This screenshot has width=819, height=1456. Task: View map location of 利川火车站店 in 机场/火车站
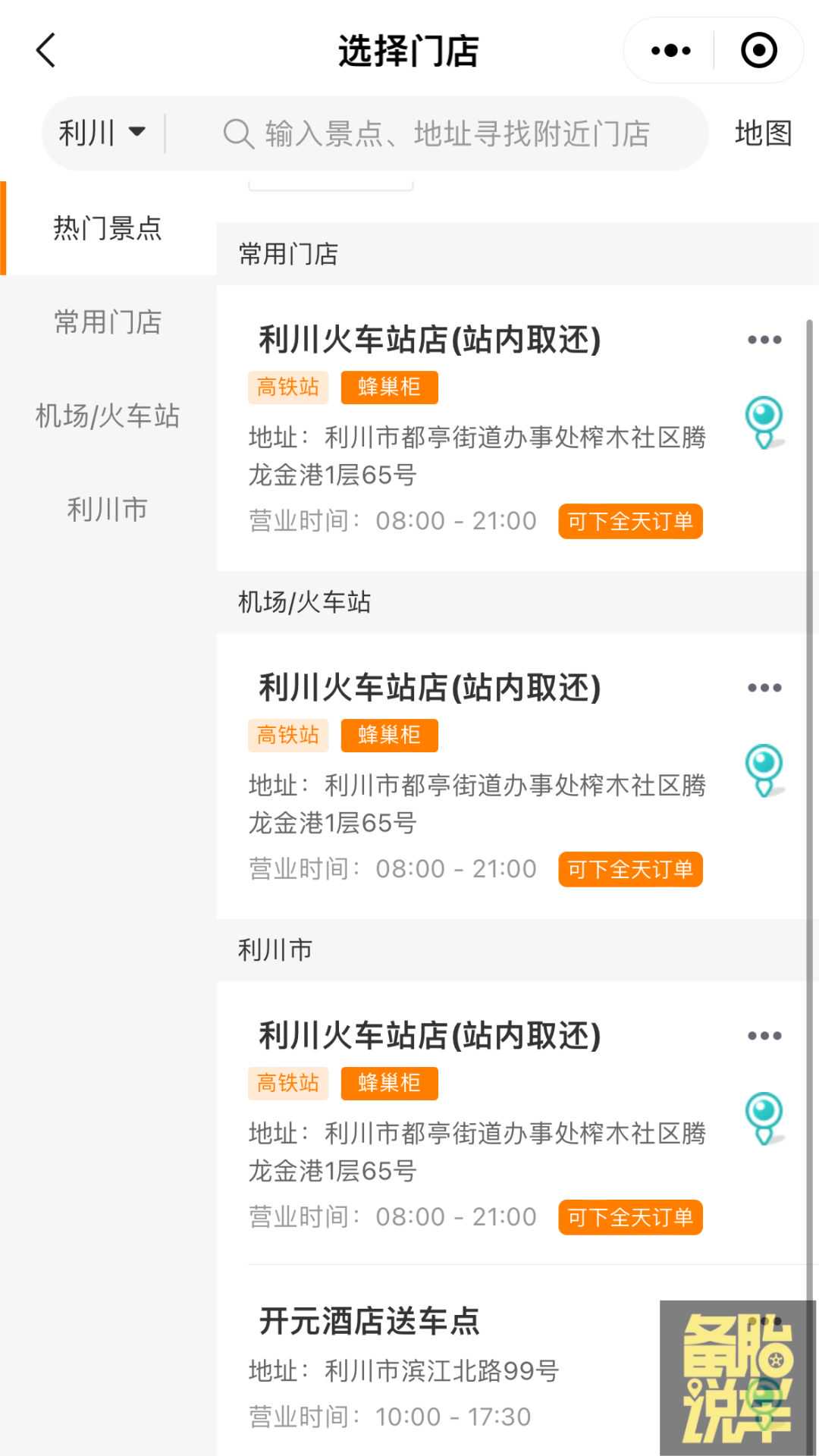pyautogui.click(x=764, y=769)
